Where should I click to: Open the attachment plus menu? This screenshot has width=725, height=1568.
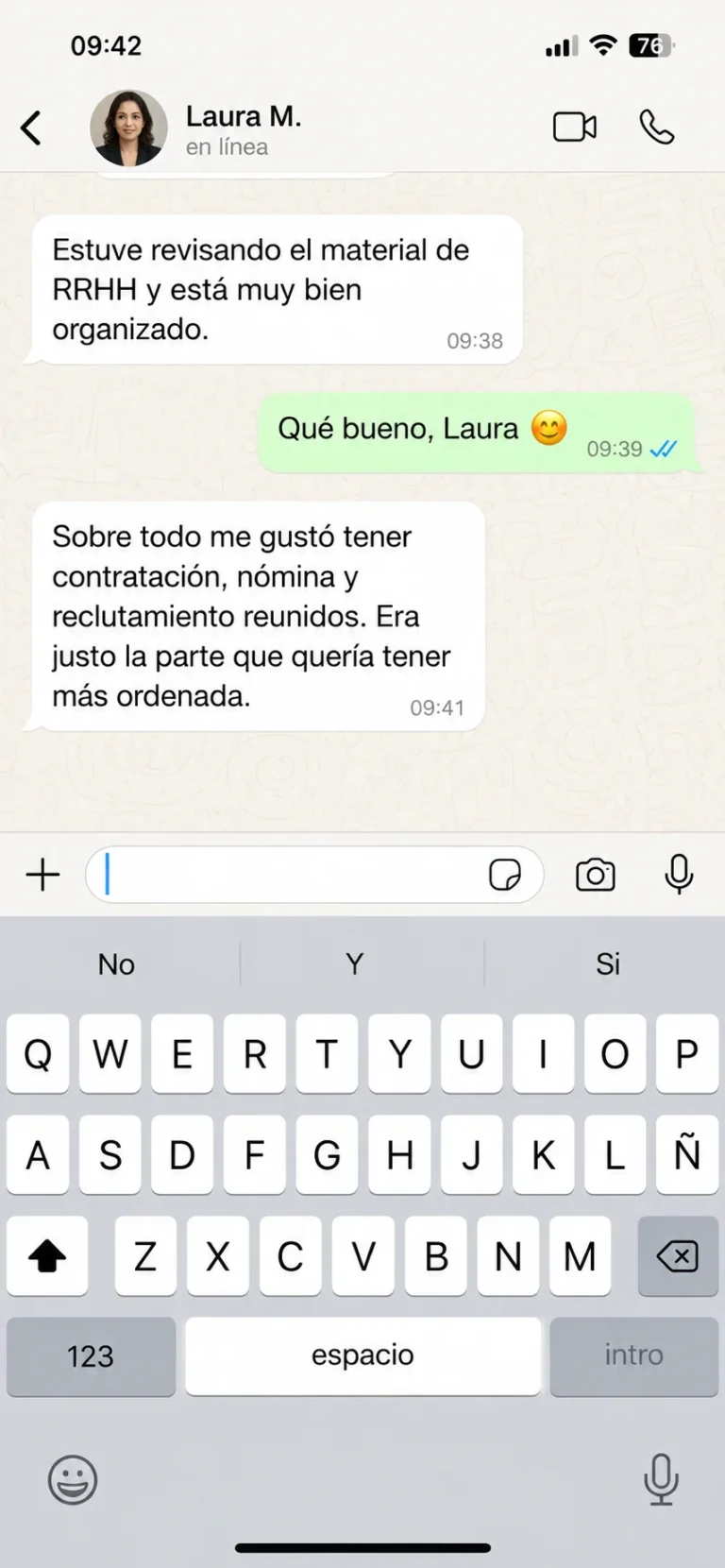(x=42, y=875)
